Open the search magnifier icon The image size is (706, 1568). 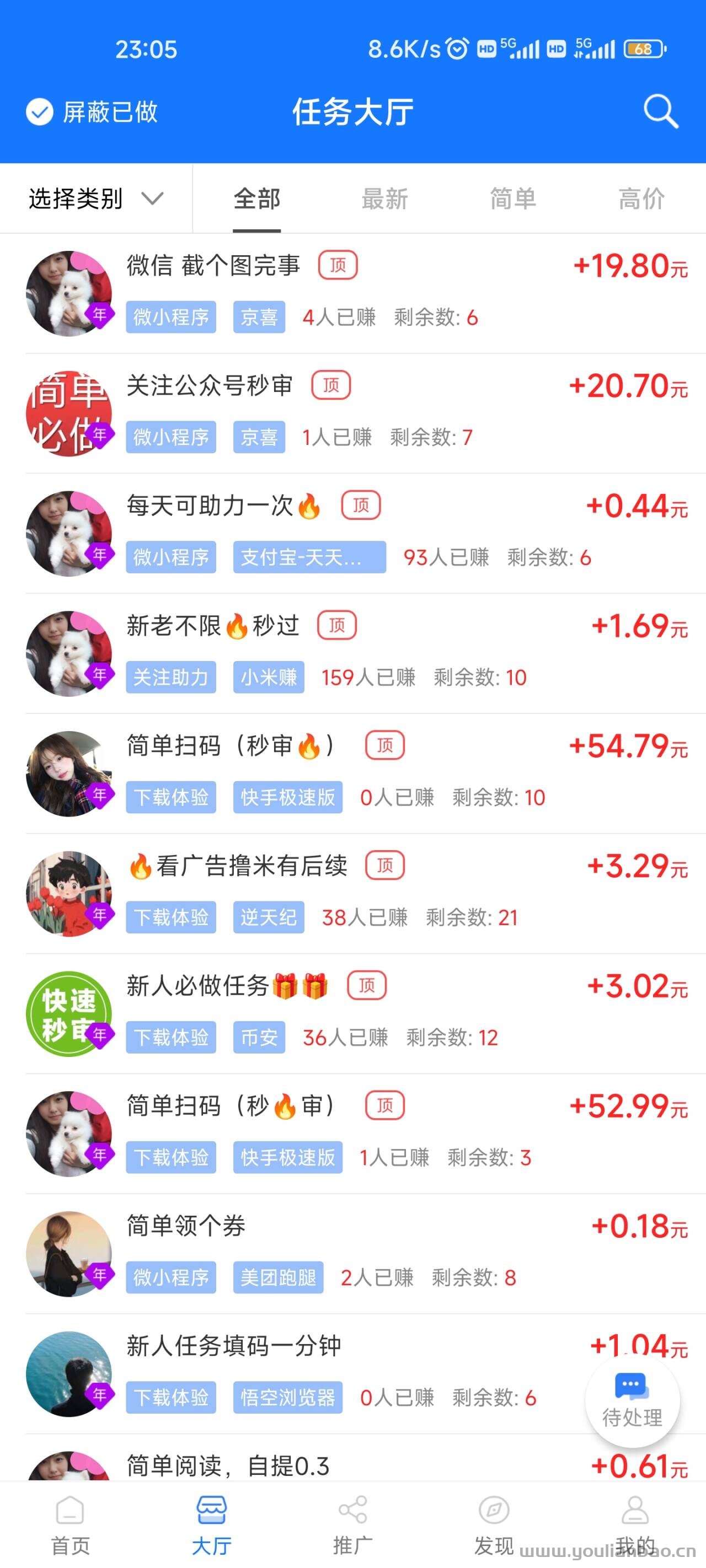[x=661, y=111]
